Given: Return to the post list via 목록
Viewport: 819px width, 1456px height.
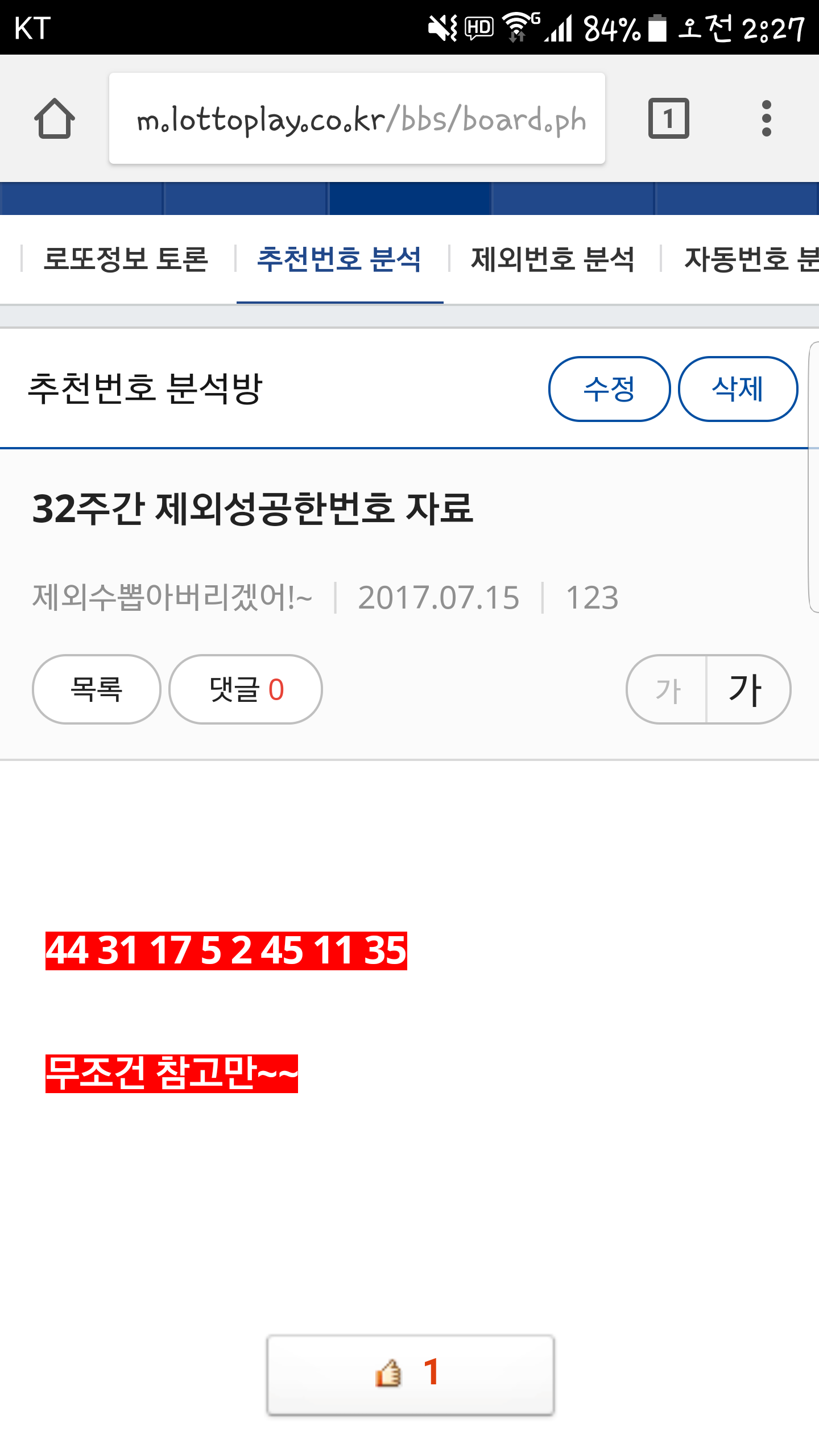Looking at the screenshot, I should coord(97,689).
